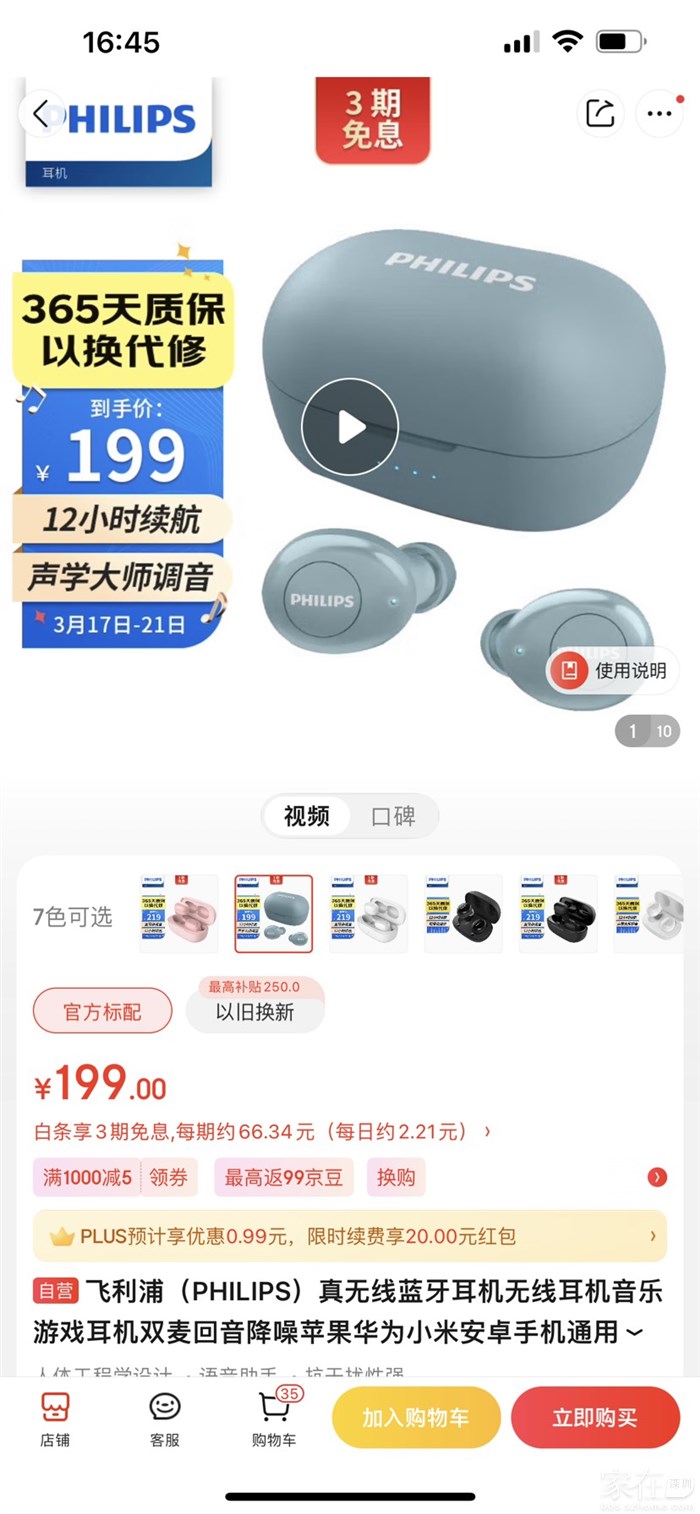
Task: Contact 客服 customer service
Action: point(165,1419)
